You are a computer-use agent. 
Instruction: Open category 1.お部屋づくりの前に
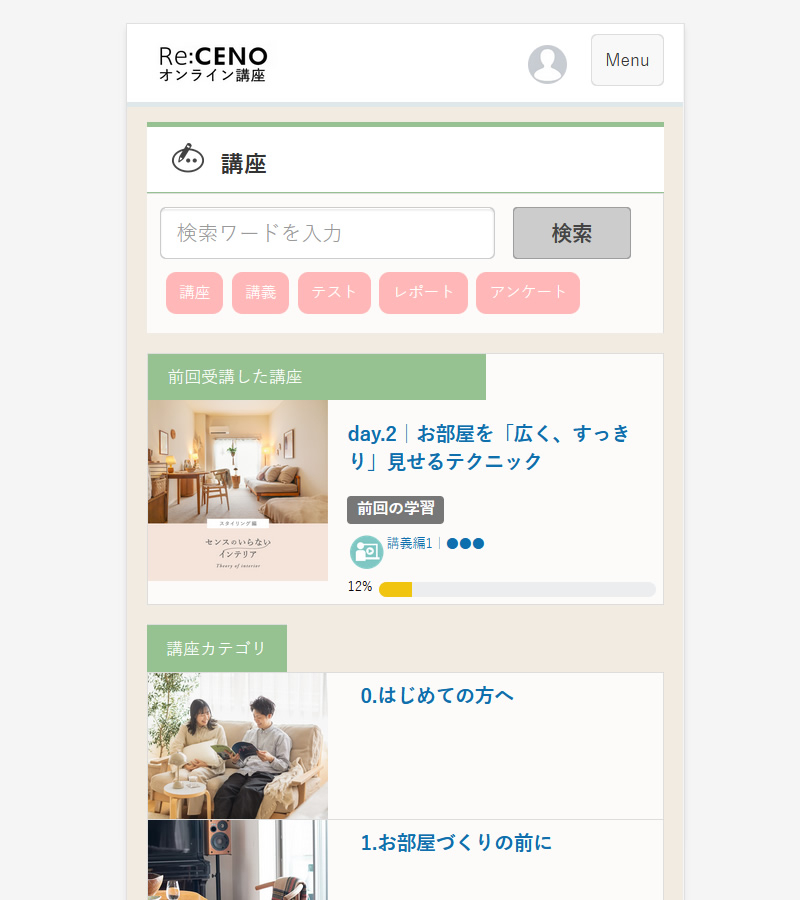point(456,842)
